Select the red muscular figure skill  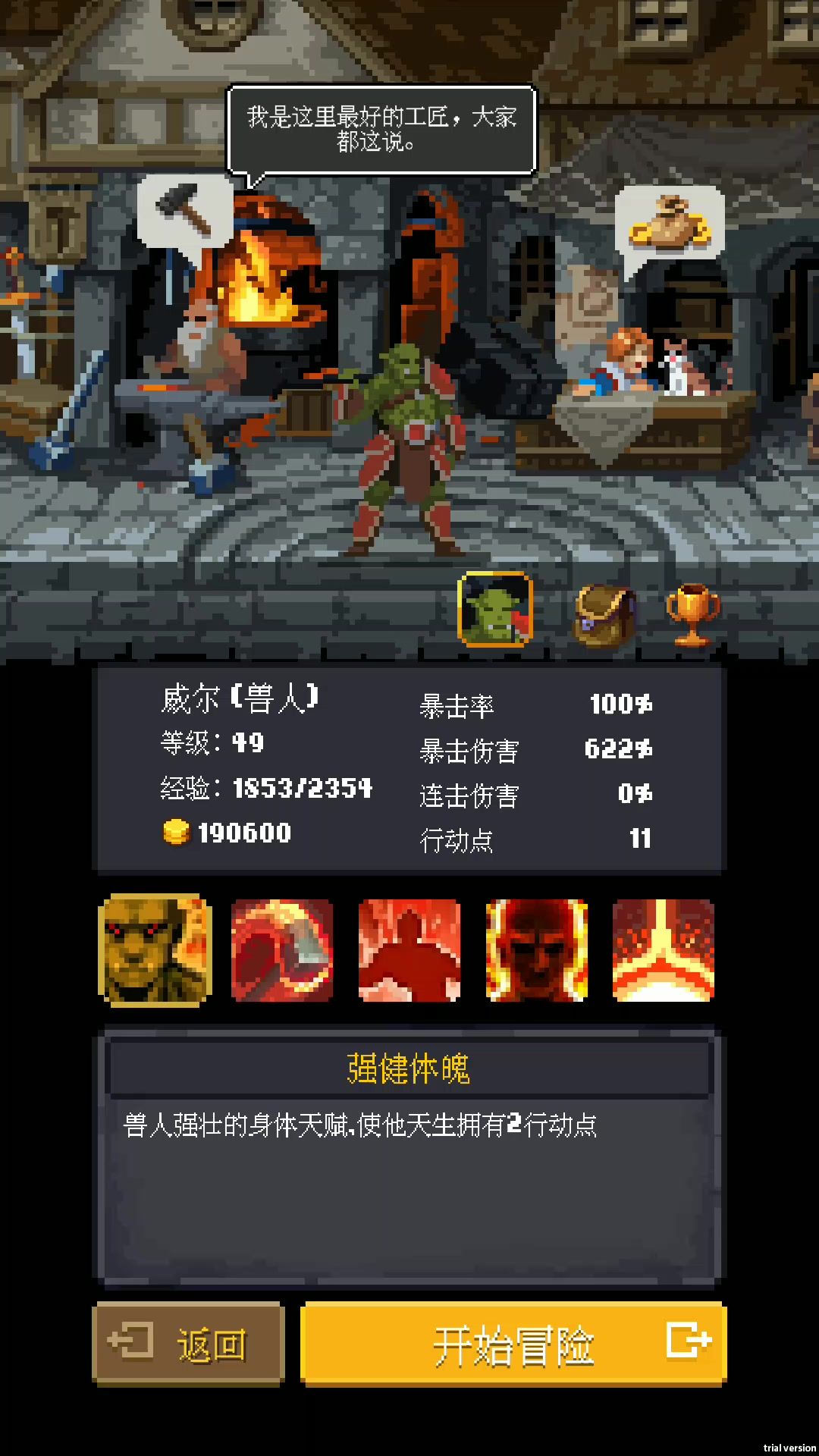click(x=409, y=950)
